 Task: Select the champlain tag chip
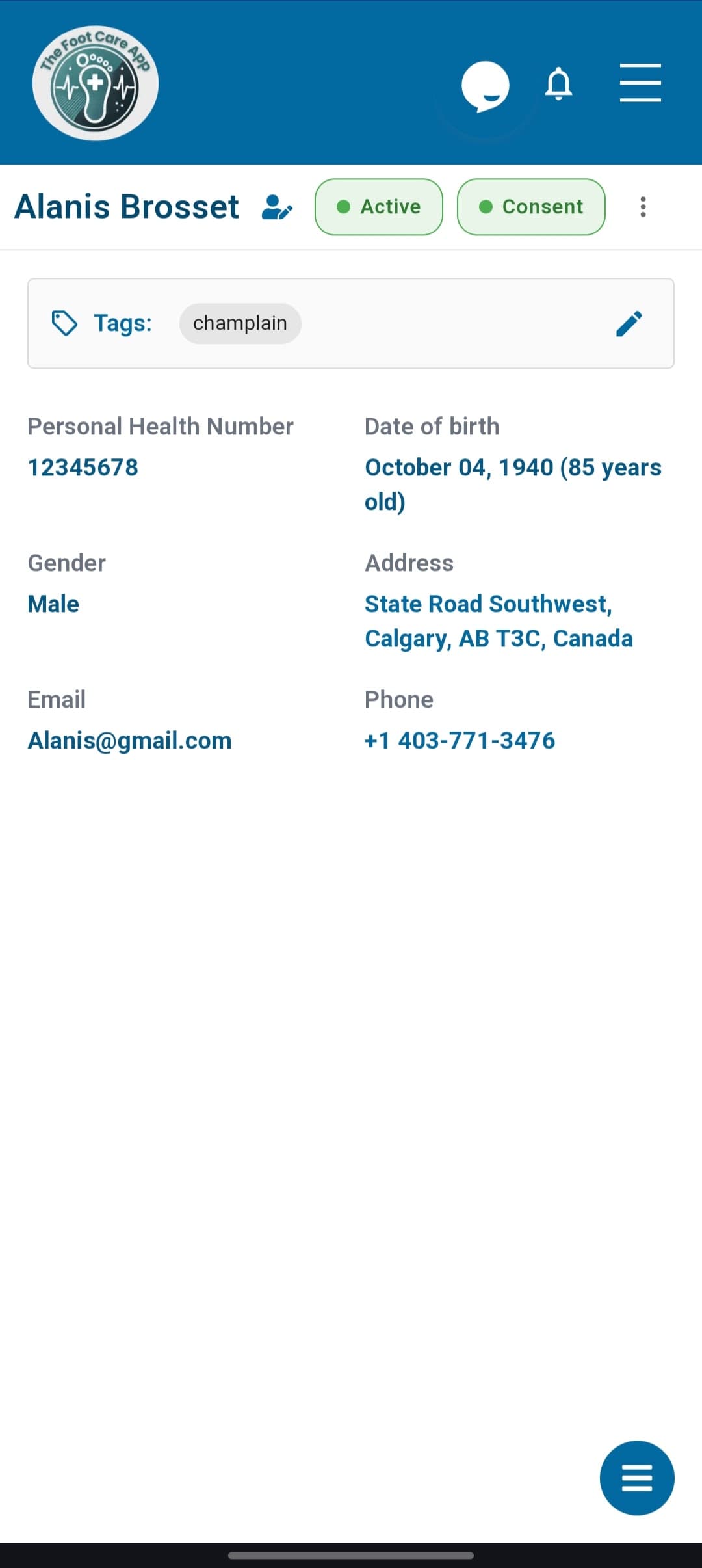[240, 323]
